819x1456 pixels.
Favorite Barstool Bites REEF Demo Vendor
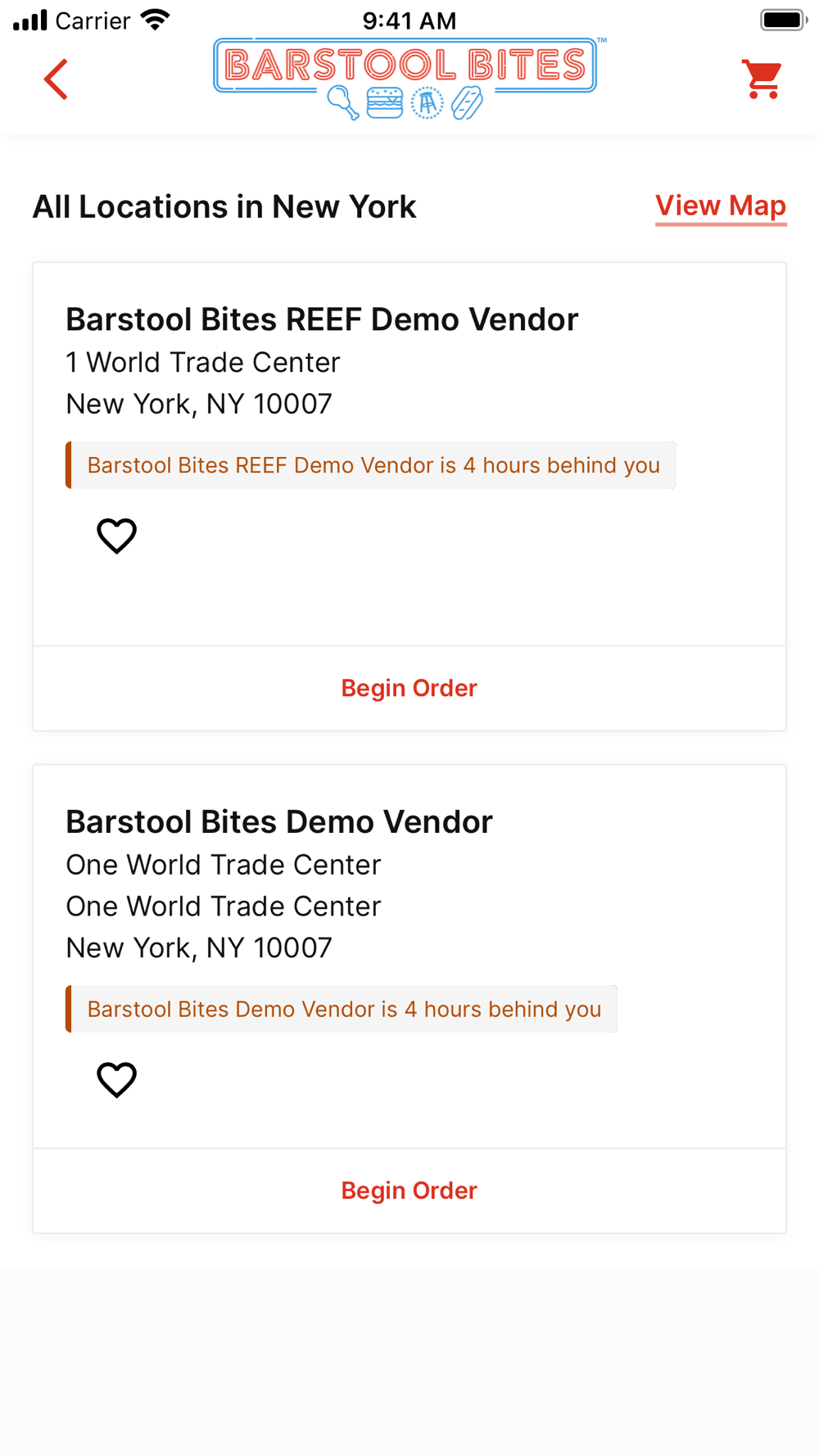116,536
